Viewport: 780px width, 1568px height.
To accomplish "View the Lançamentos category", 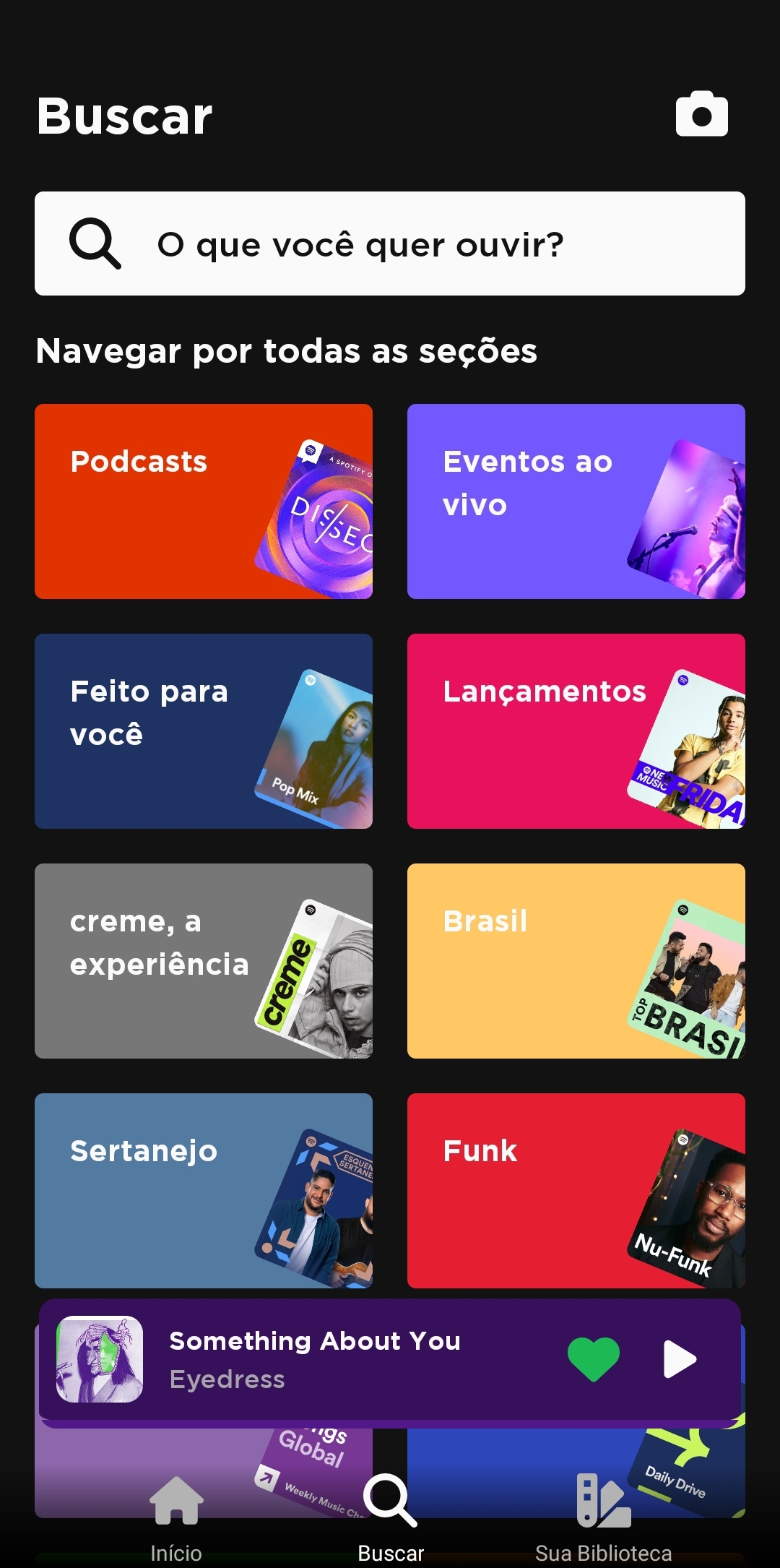I will point(576,731).
